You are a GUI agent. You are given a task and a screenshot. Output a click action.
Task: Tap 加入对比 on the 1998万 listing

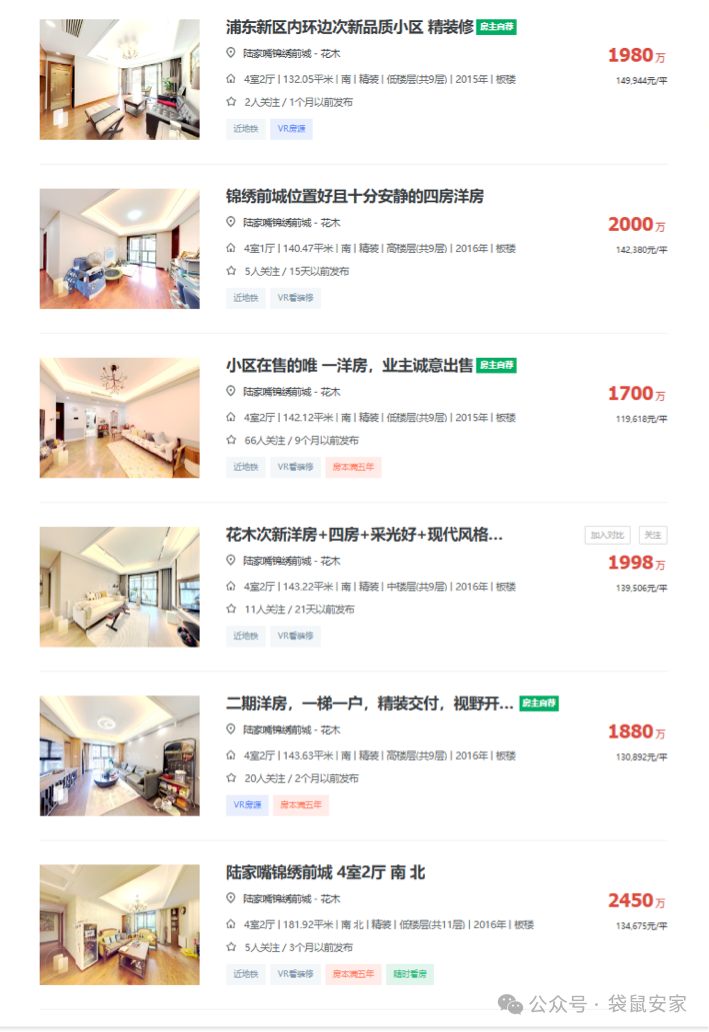click(x=607, y=535)
